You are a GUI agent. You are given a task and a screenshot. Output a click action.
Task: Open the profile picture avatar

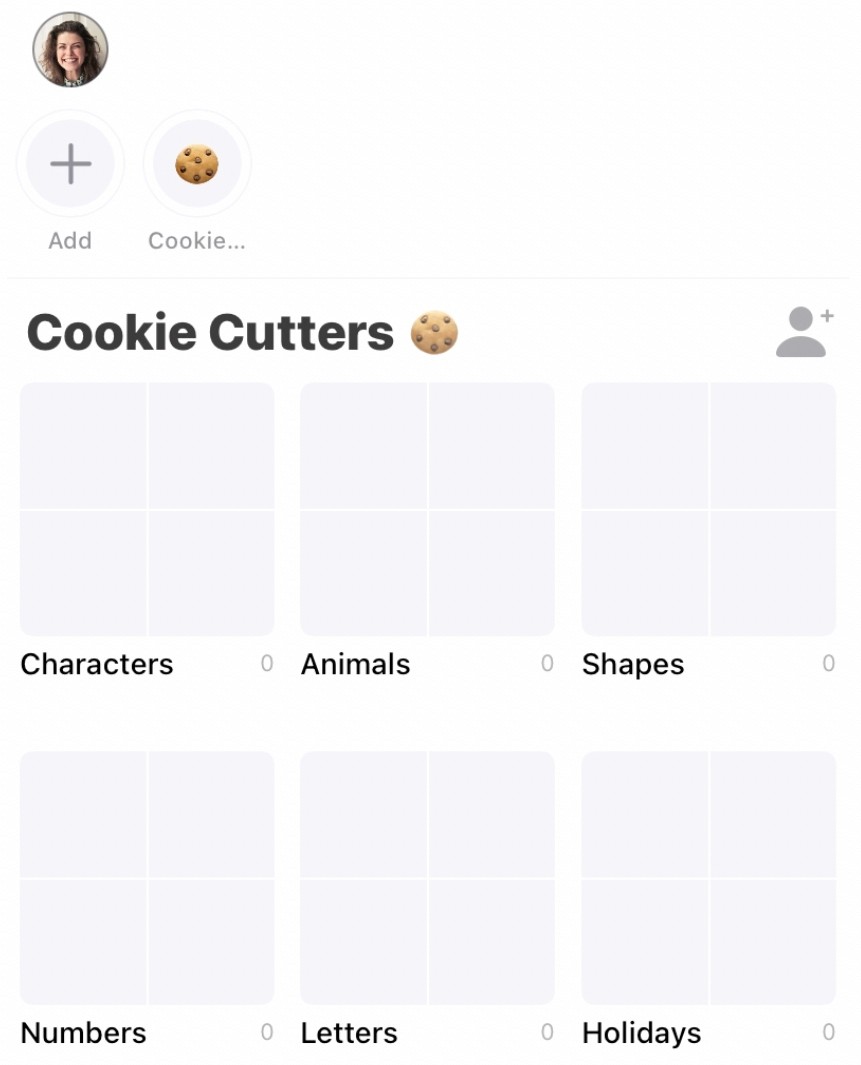point(71,50)
